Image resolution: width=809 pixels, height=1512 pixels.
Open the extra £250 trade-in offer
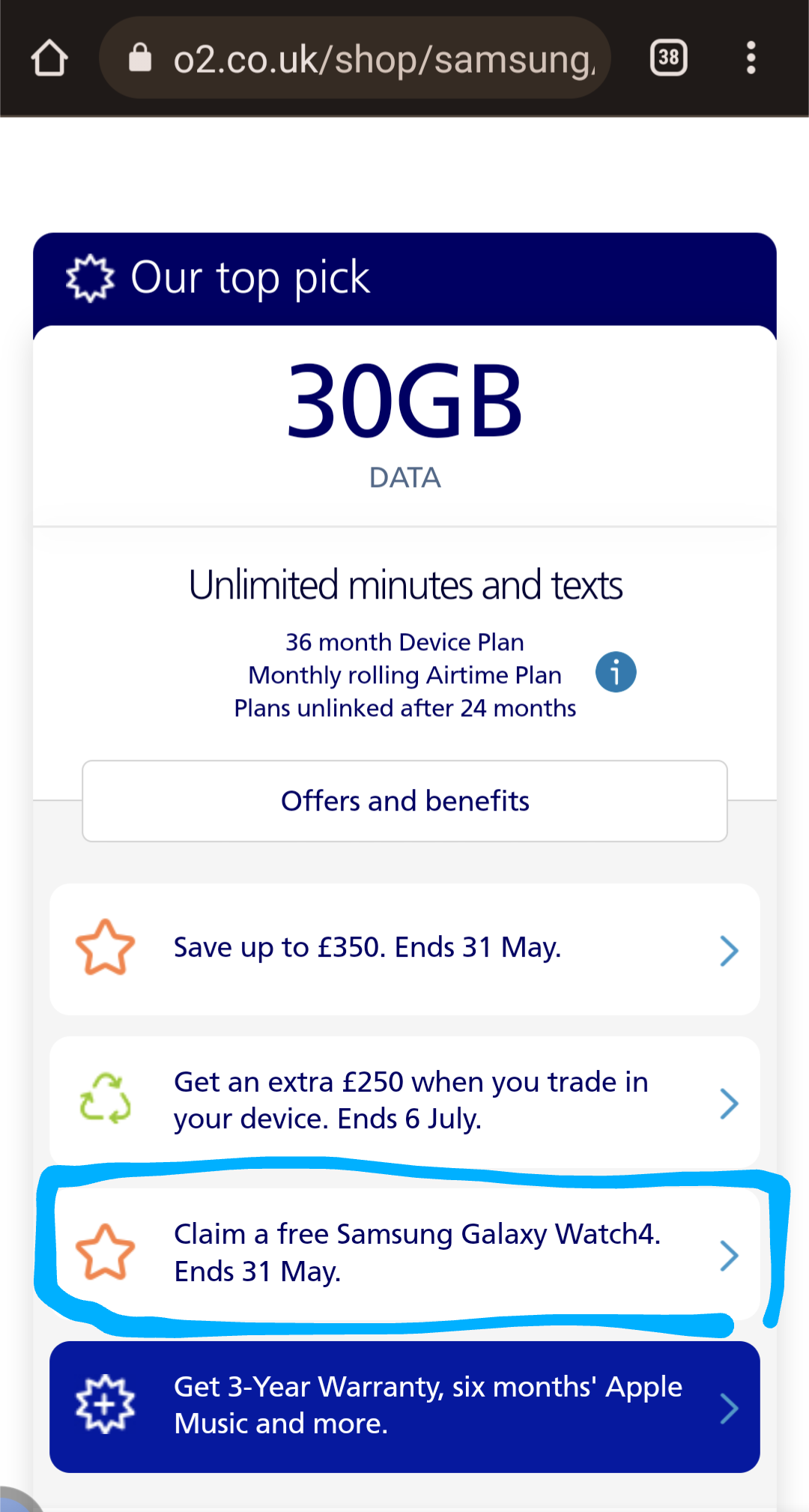coord(404,1101)
